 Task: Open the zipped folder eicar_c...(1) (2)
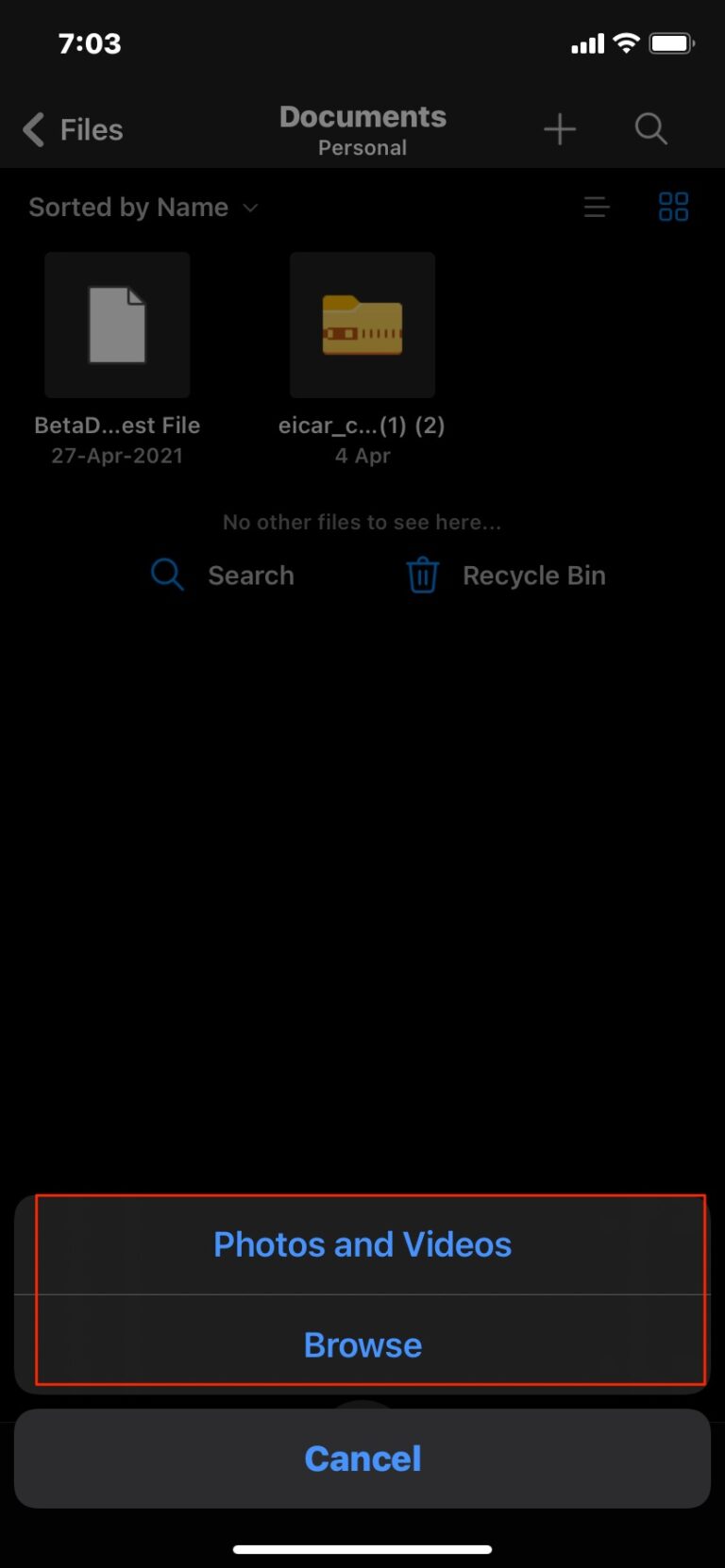point(362,325)
